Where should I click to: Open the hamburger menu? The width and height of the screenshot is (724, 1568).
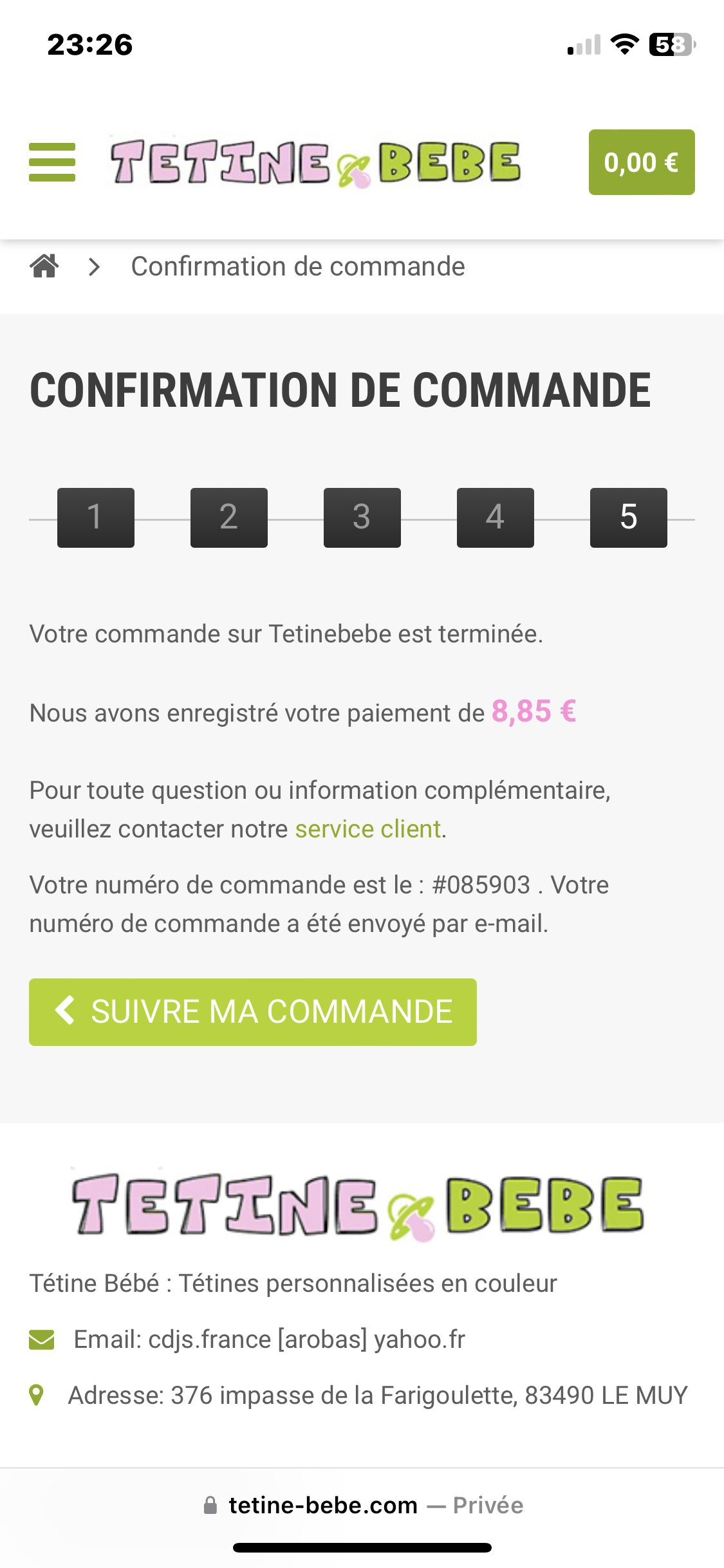pos(52,162)
